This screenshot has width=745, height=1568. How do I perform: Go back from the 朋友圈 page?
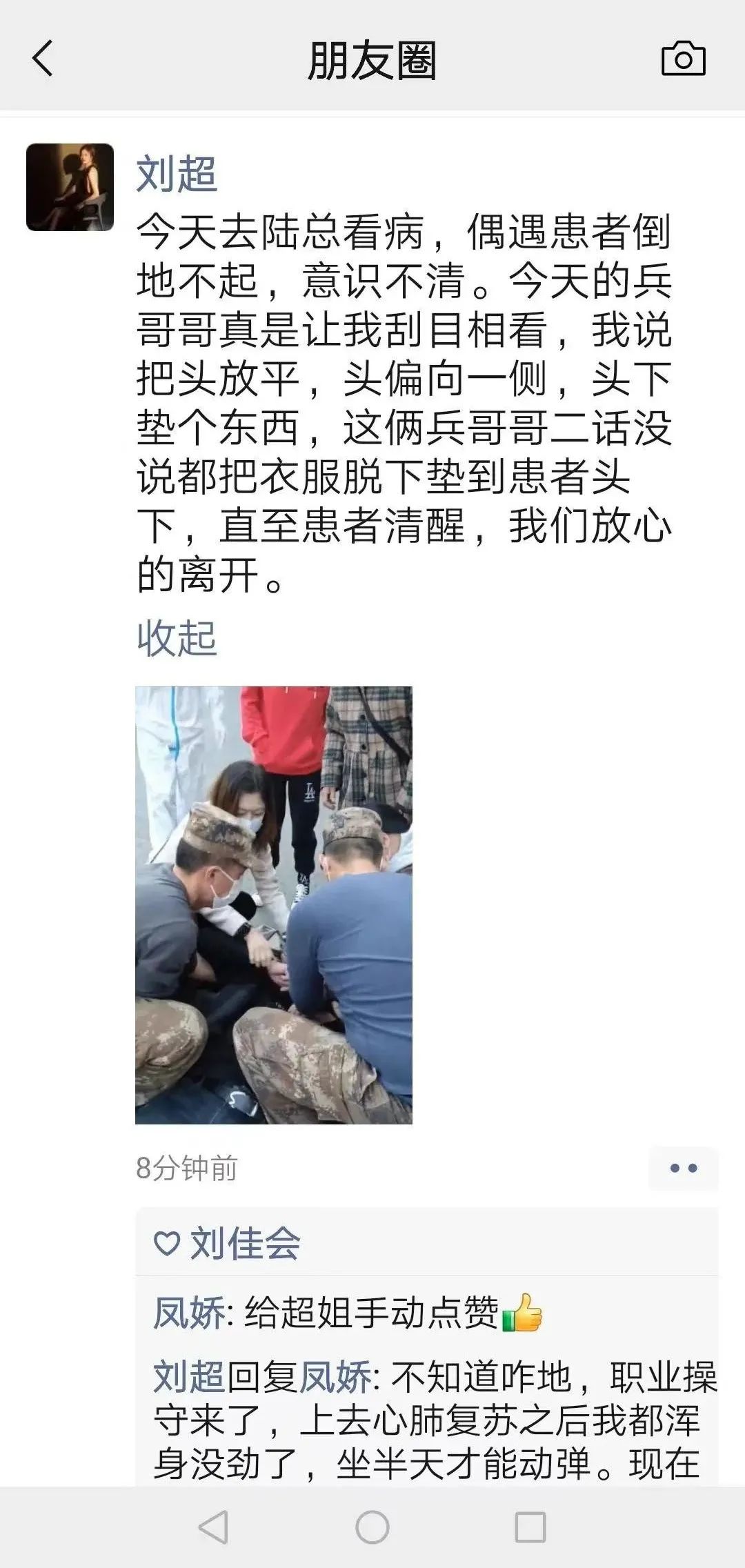click(43, 58)
